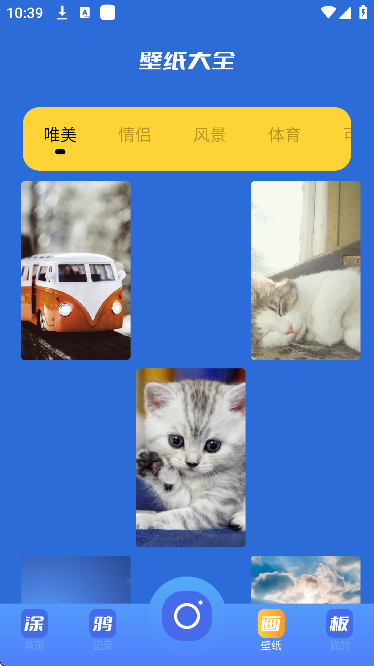The height and width of the screenshot is (666, 374).
Task: Select the 壁纸 wallpaper tab
Action: point(271,629)
